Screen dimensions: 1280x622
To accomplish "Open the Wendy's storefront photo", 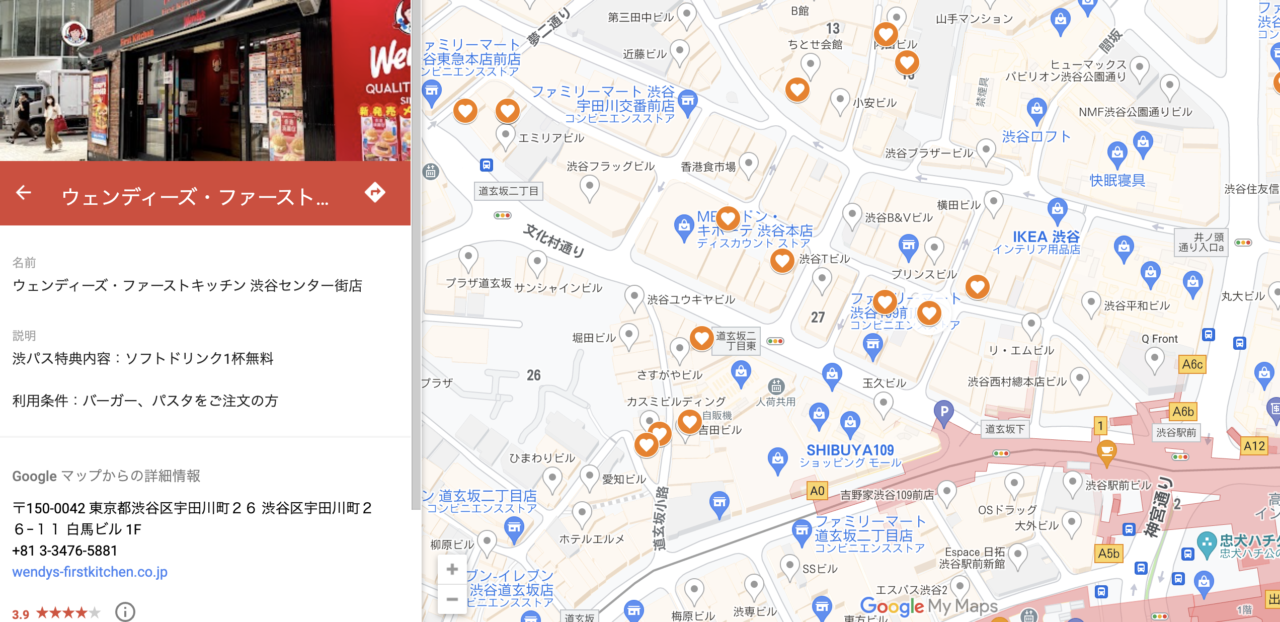I will pyautogui.click(x=205, y=80).
